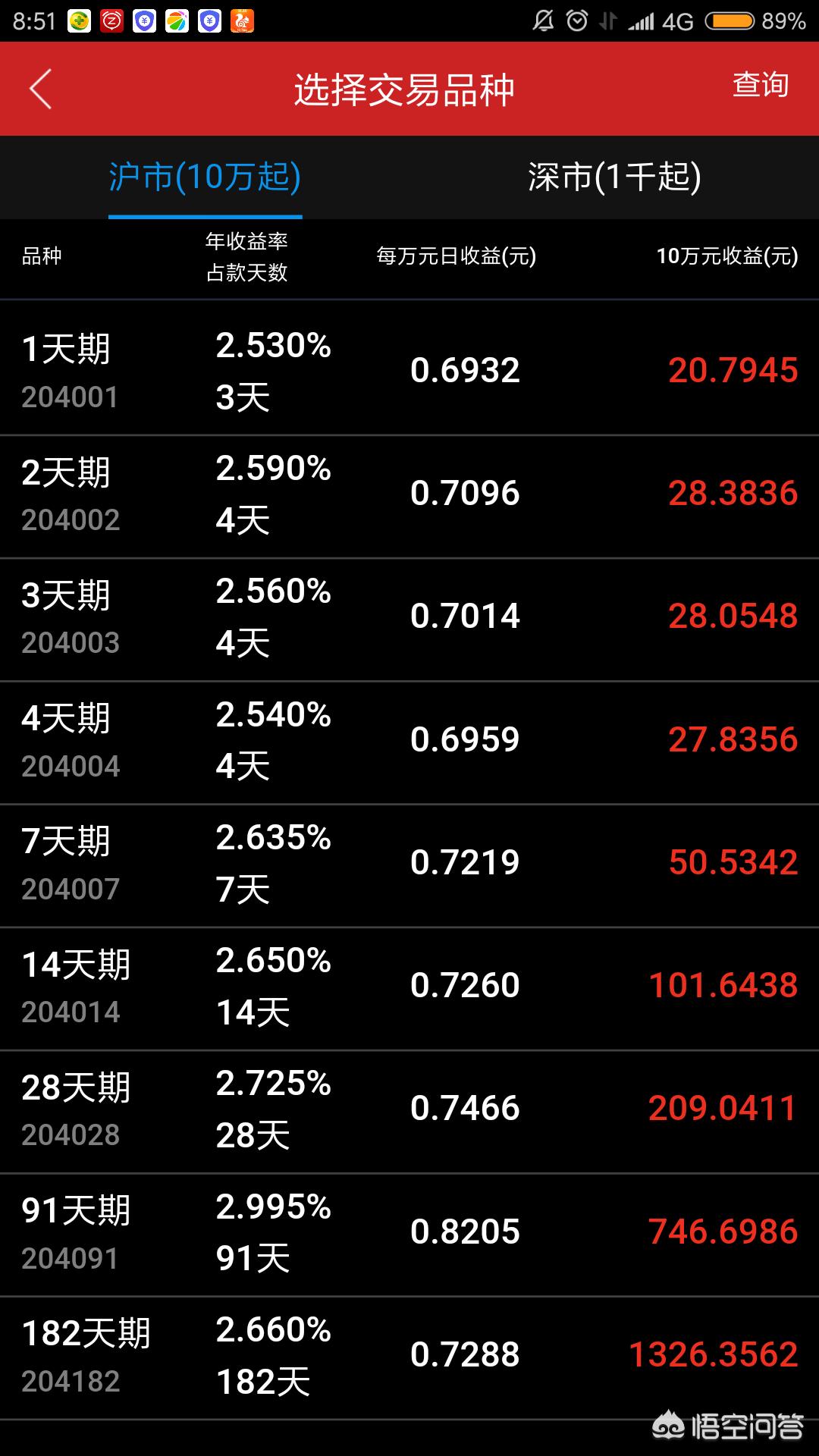Open the 4天期 204004 product
Image resolution: width=819 pixels, height=1456 pixels.
click(x=409, y=742)
